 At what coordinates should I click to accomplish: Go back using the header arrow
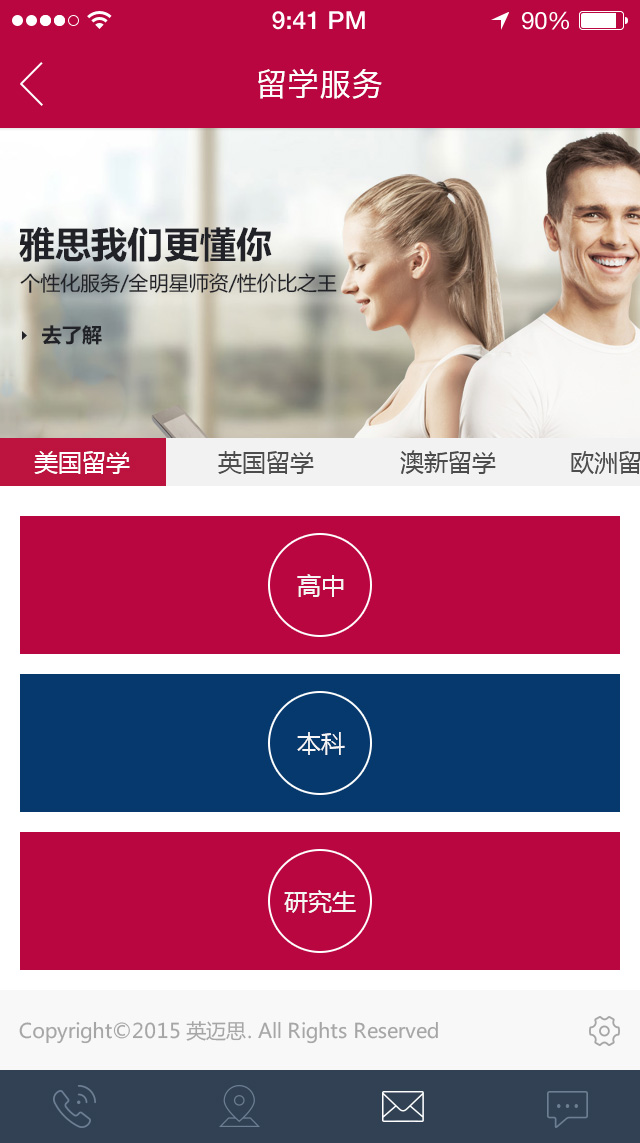pyautogui.click(x=31, y=84)
